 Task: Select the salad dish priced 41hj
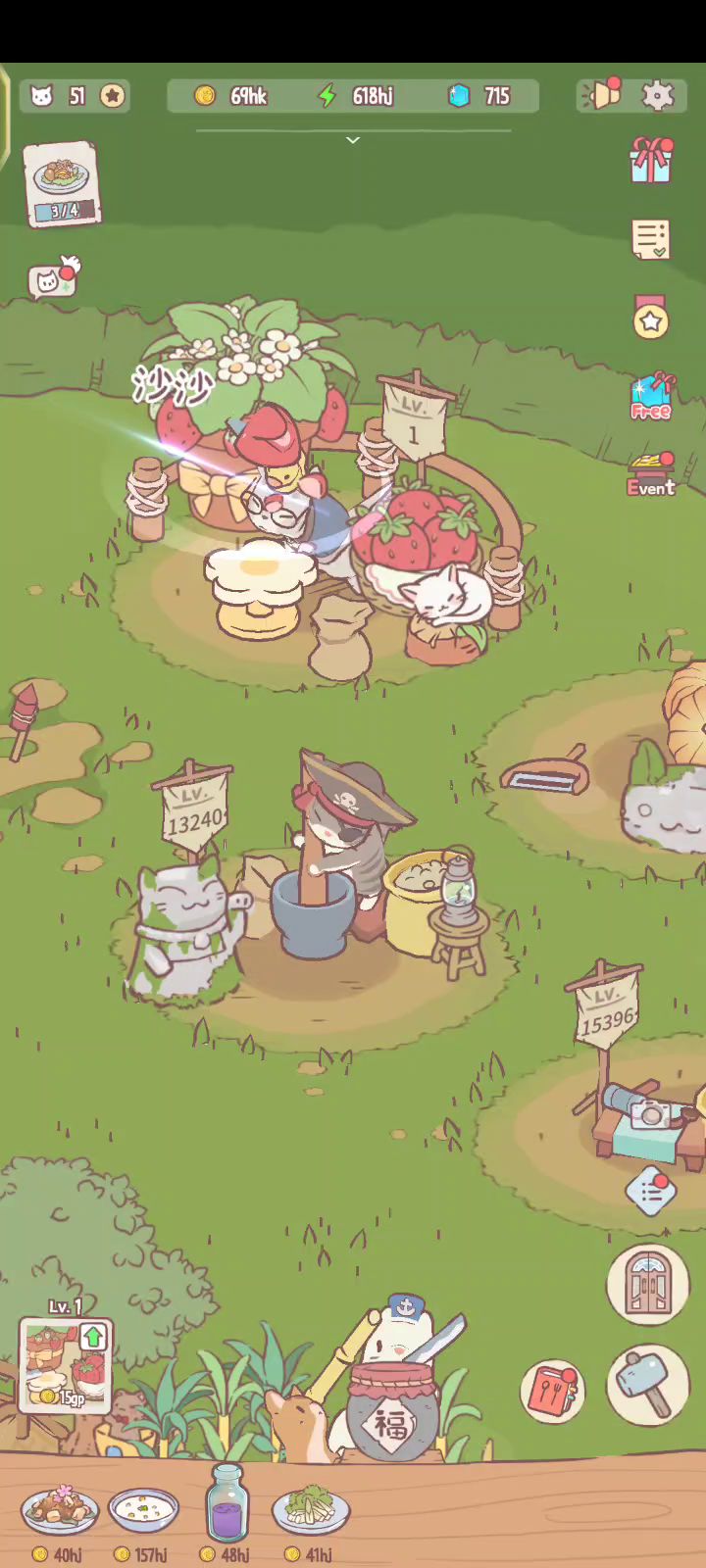point(310,1512)
